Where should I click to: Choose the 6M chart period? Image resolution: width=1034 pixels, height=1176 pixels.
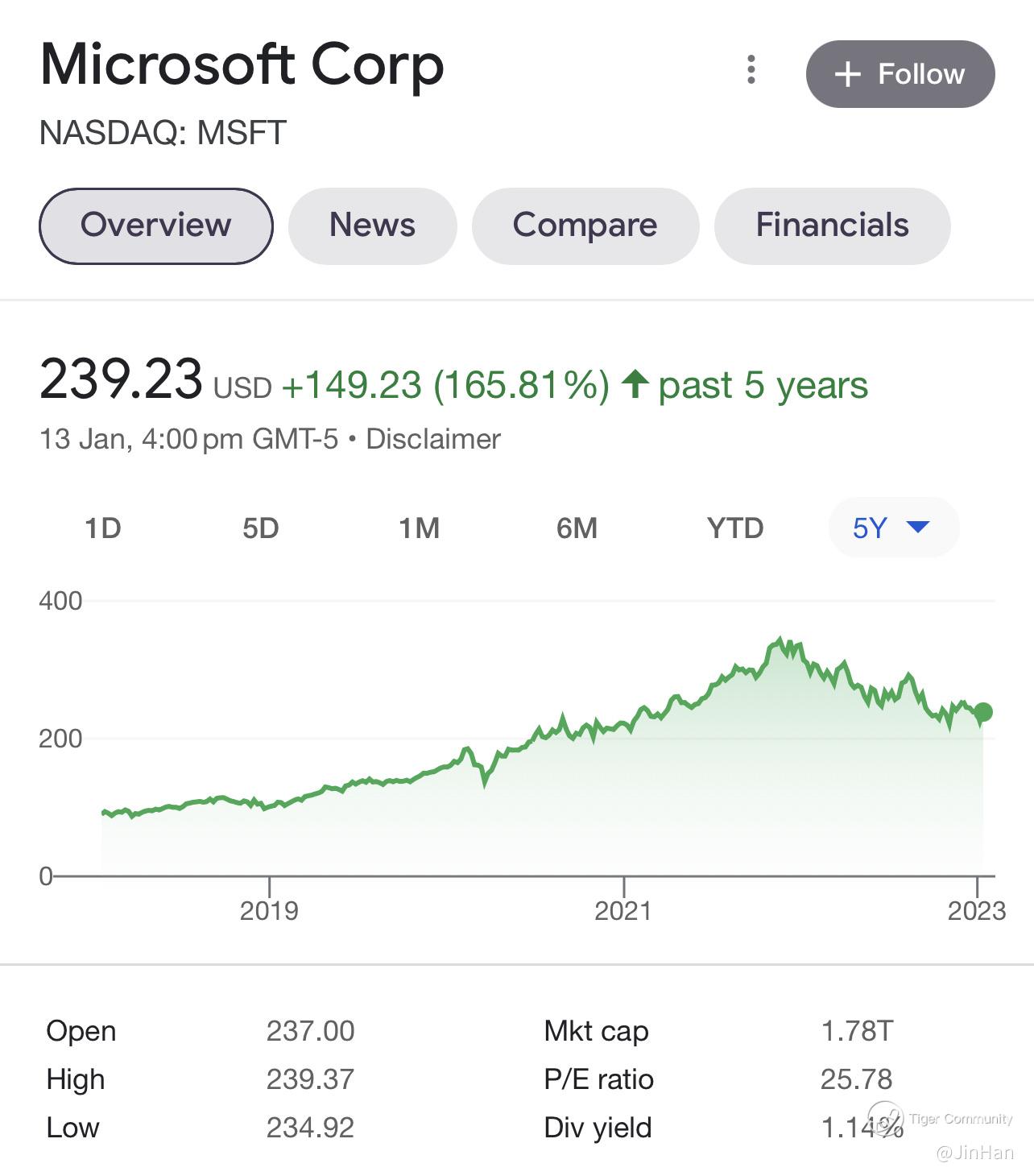coord(577,528)
